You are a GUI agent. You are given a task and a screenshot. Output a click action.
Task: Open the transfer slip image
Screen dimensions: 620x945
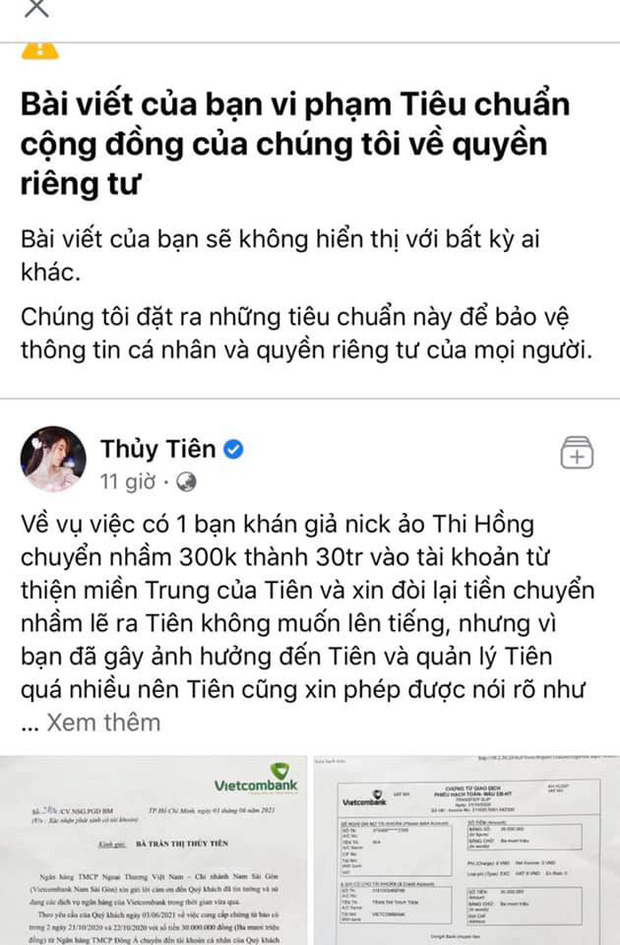pyautogui.click(x=468, y=850)
